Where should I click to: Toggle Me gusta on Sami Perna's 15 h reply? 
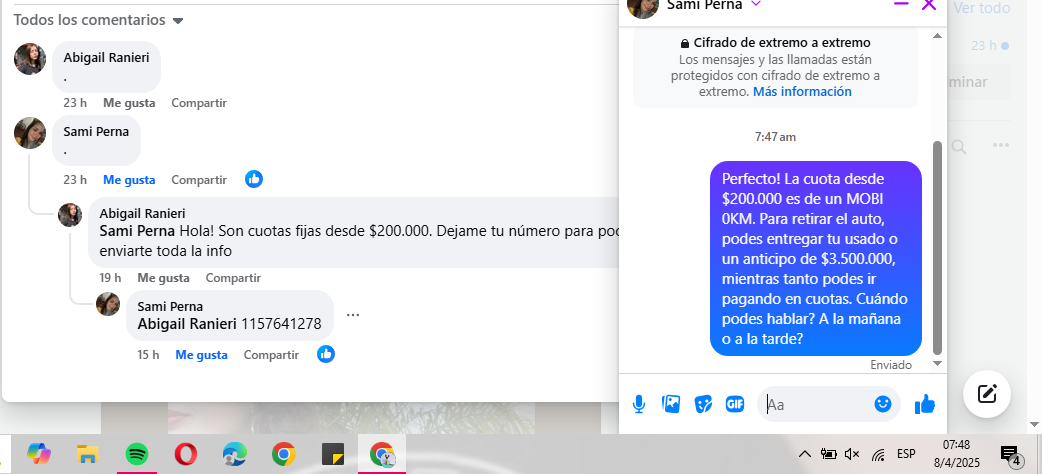tap(201, 355)
